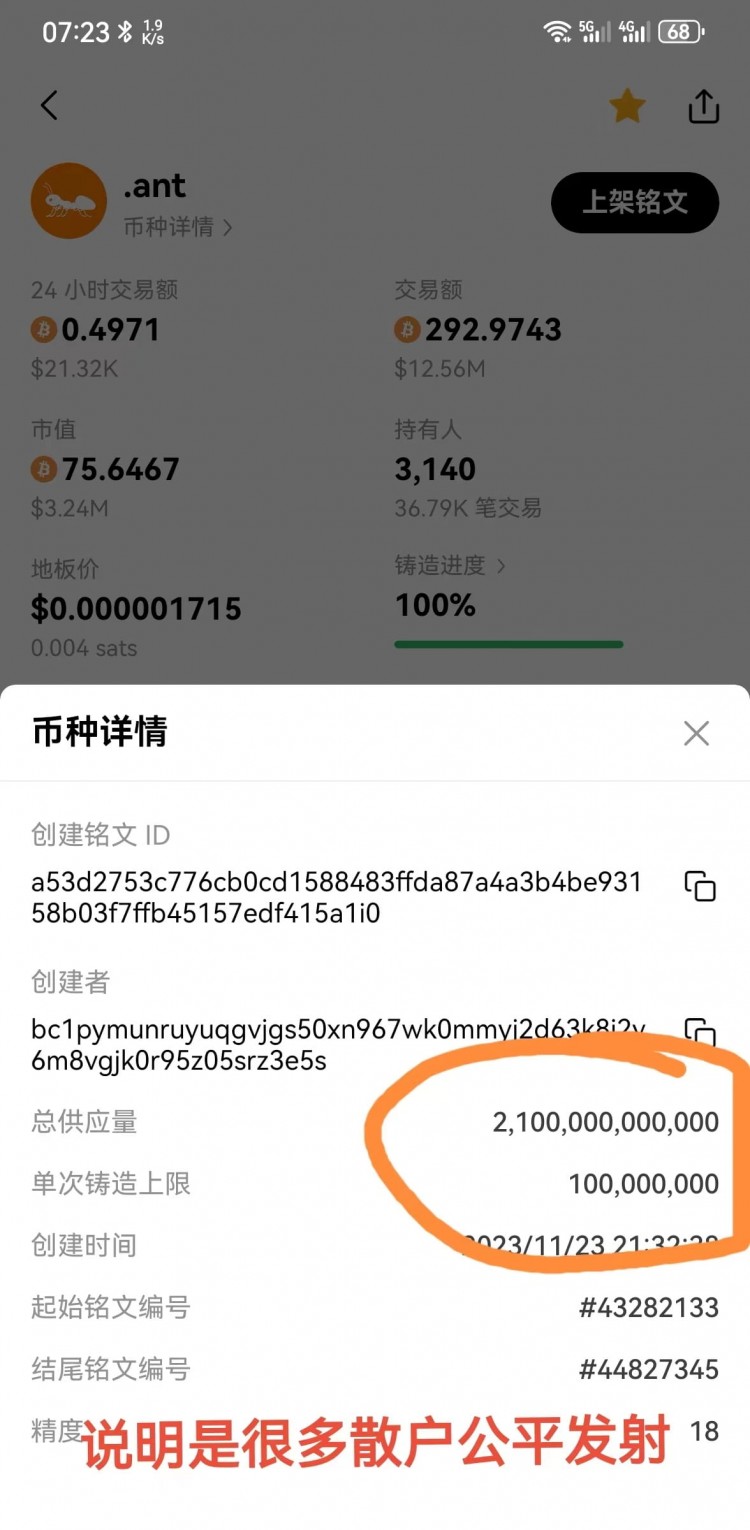Toggle the favorite star for .ant

627,106
